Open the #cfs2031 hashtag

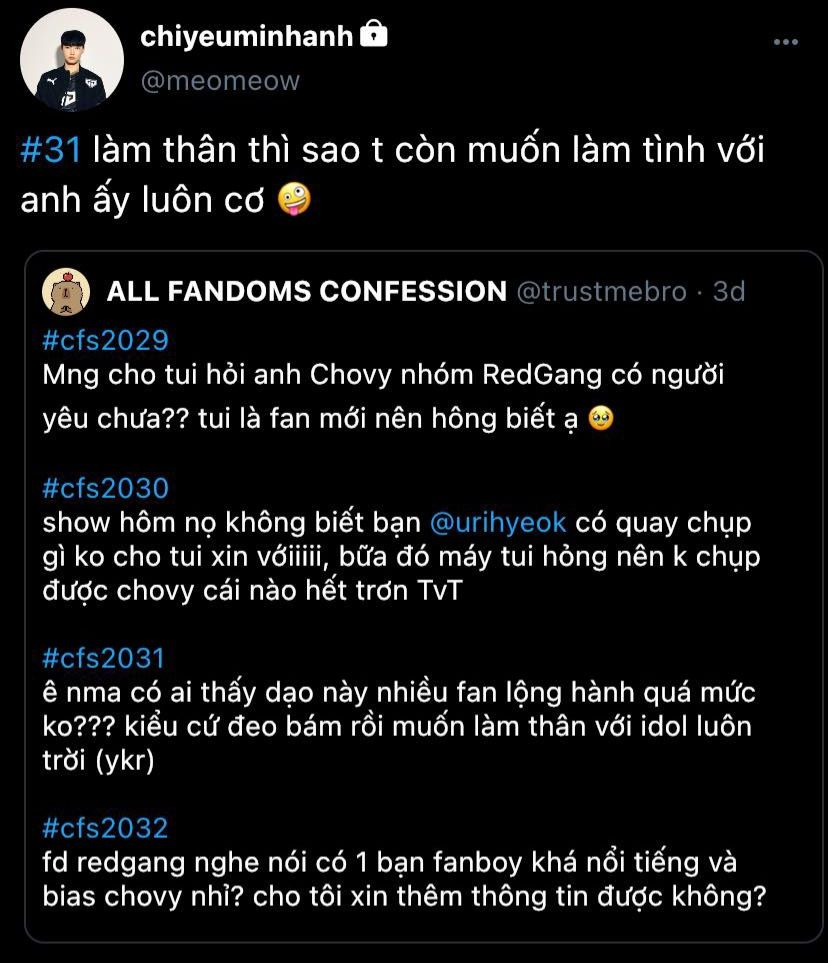click(x=105, y=658)
